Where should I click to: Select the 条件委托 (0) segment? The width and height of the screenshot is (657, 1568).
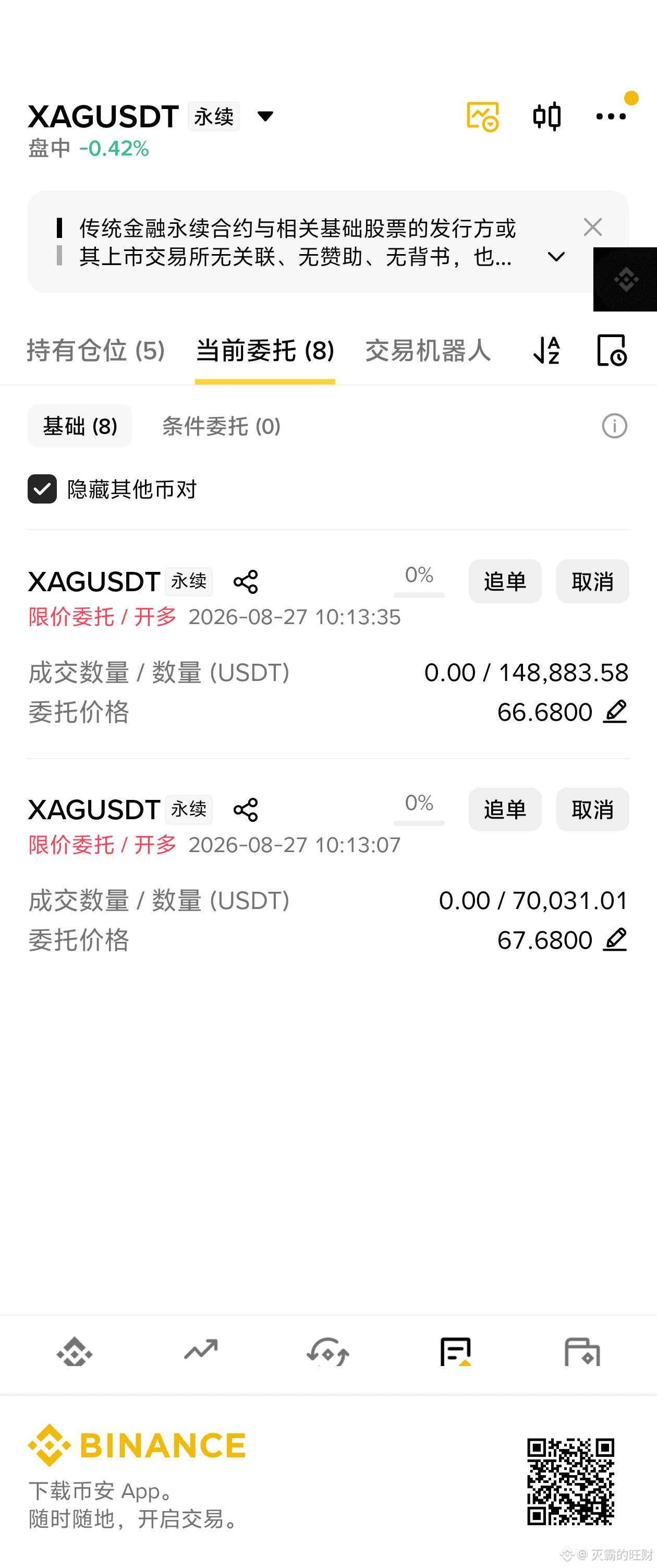point(221,426)
